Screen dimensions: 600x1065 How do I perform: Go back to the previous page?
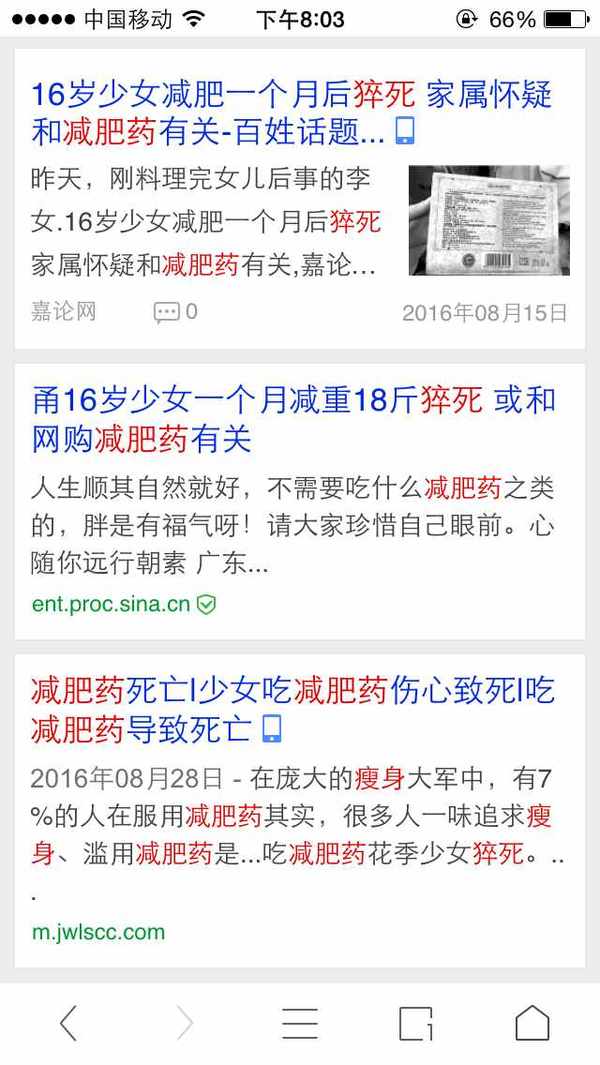68,1023
